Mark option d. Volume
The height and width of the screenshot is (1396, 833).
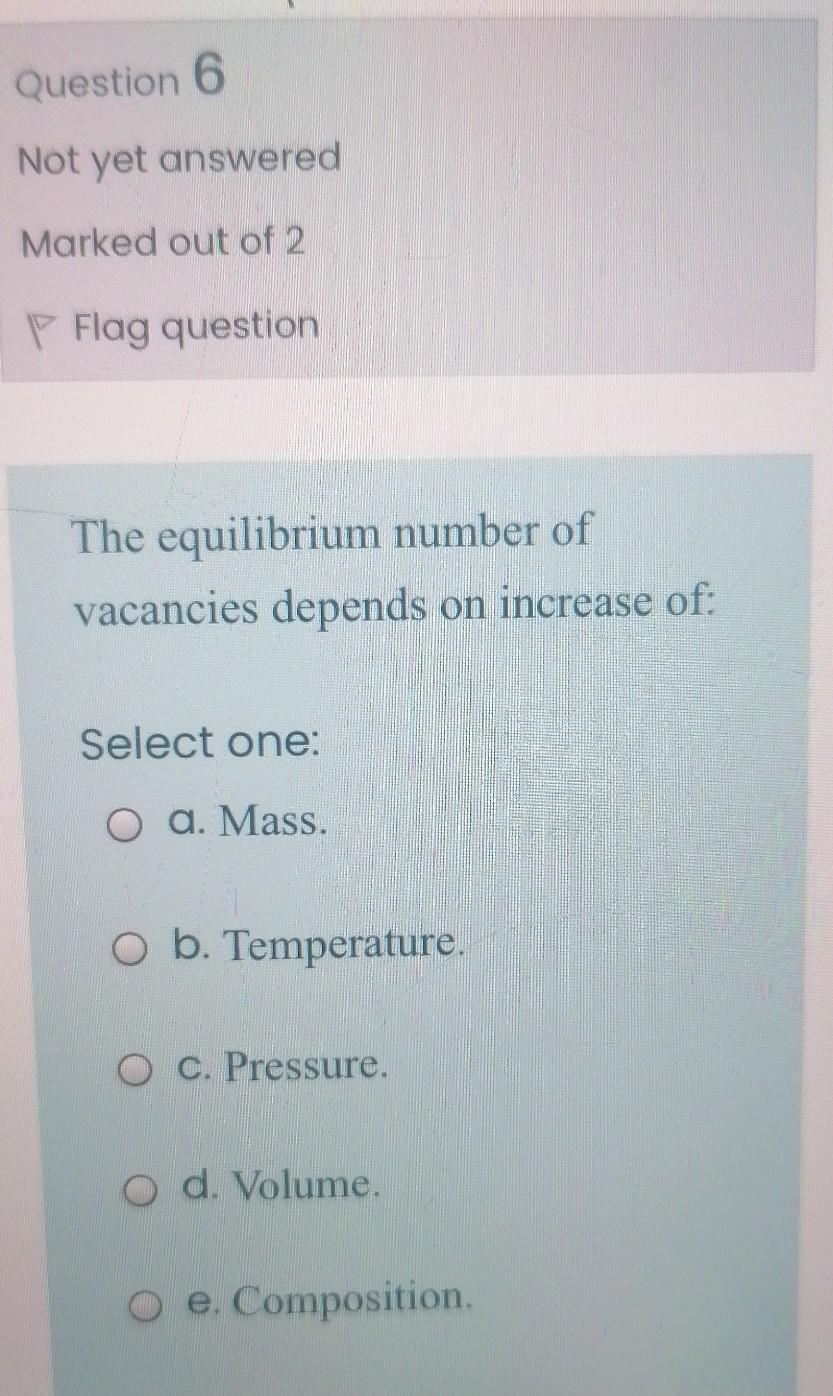click(x=138, y=1190)
